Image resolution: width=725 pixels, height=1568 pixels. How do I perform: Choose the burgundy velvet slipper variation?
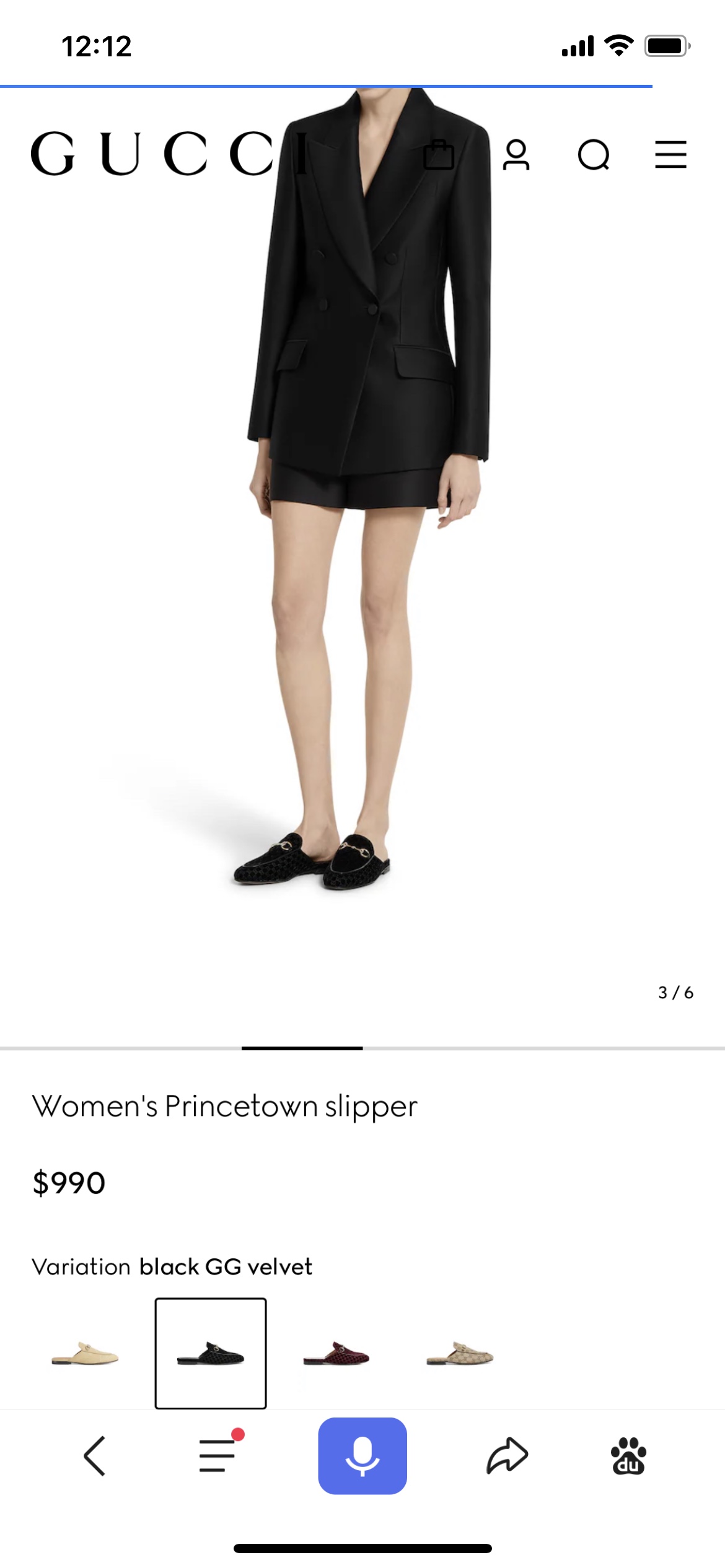[x=336, y=1352]
